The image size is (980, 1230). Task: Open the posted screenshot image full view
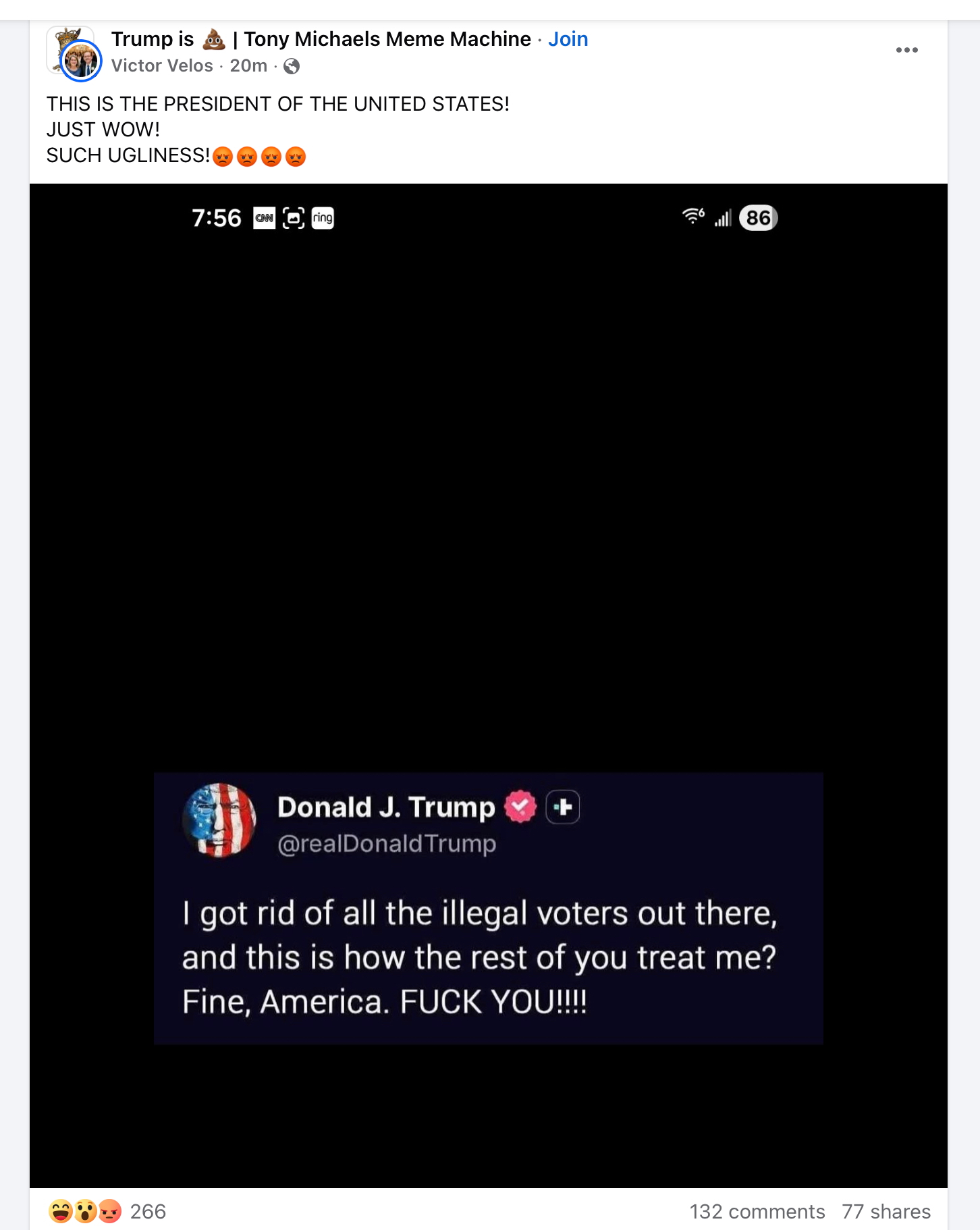[489, 685]
